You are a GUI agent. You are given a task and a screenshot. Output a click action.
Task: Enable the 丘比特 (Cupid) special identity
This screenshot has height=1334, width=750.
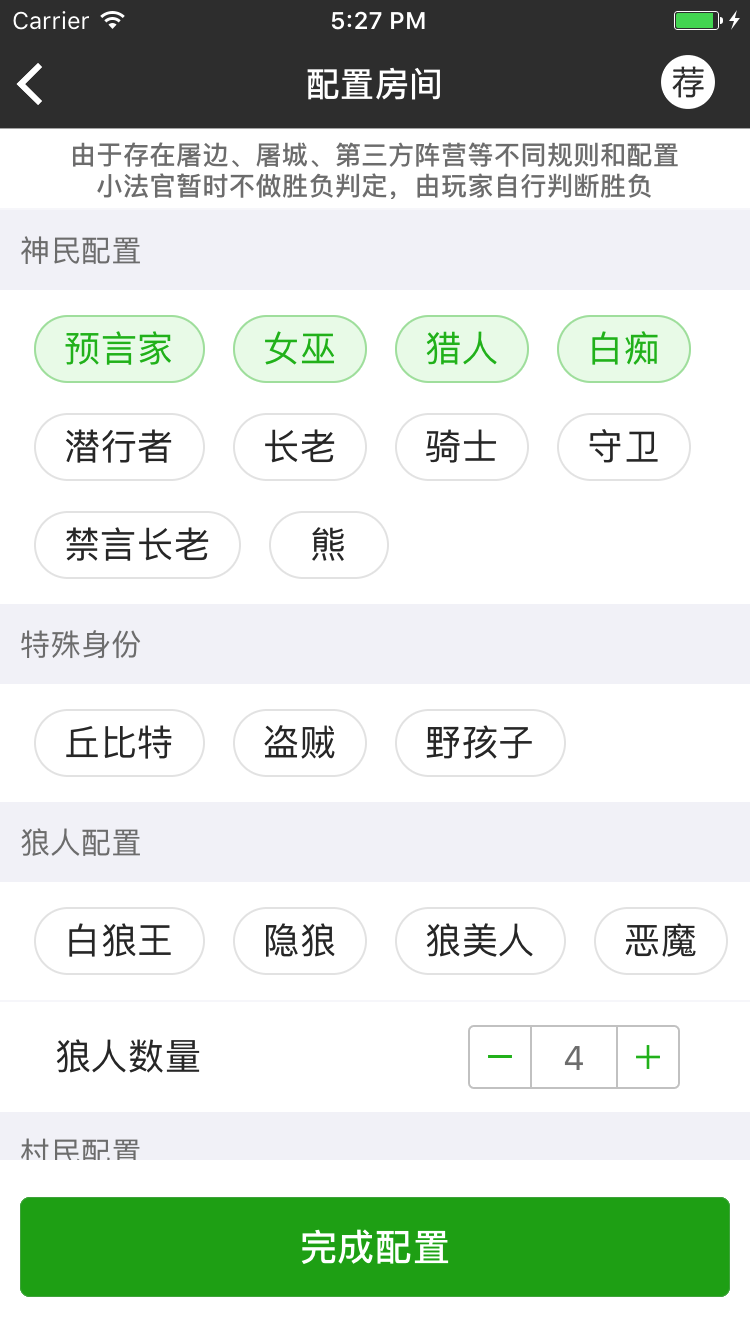(119, 743)
